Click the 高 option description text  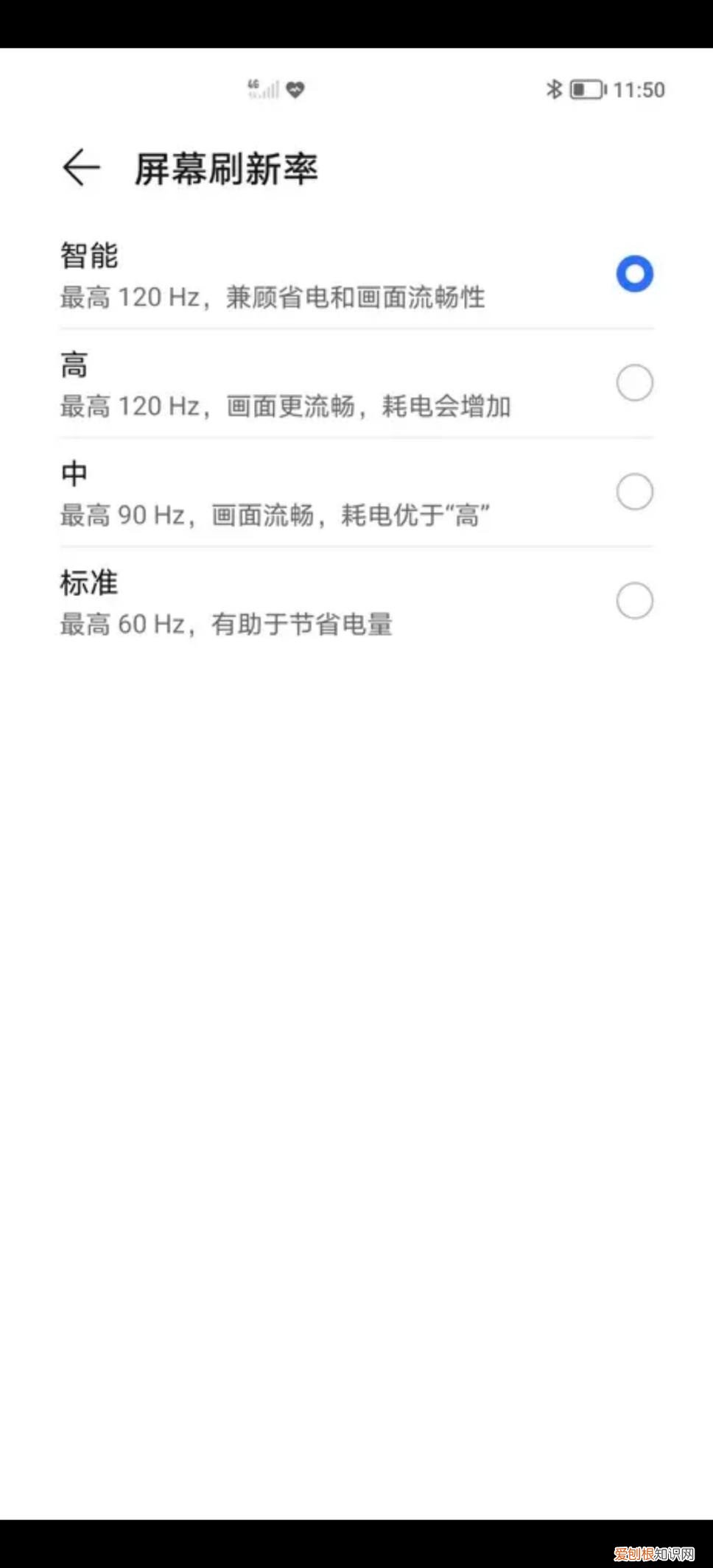point(286,406)
